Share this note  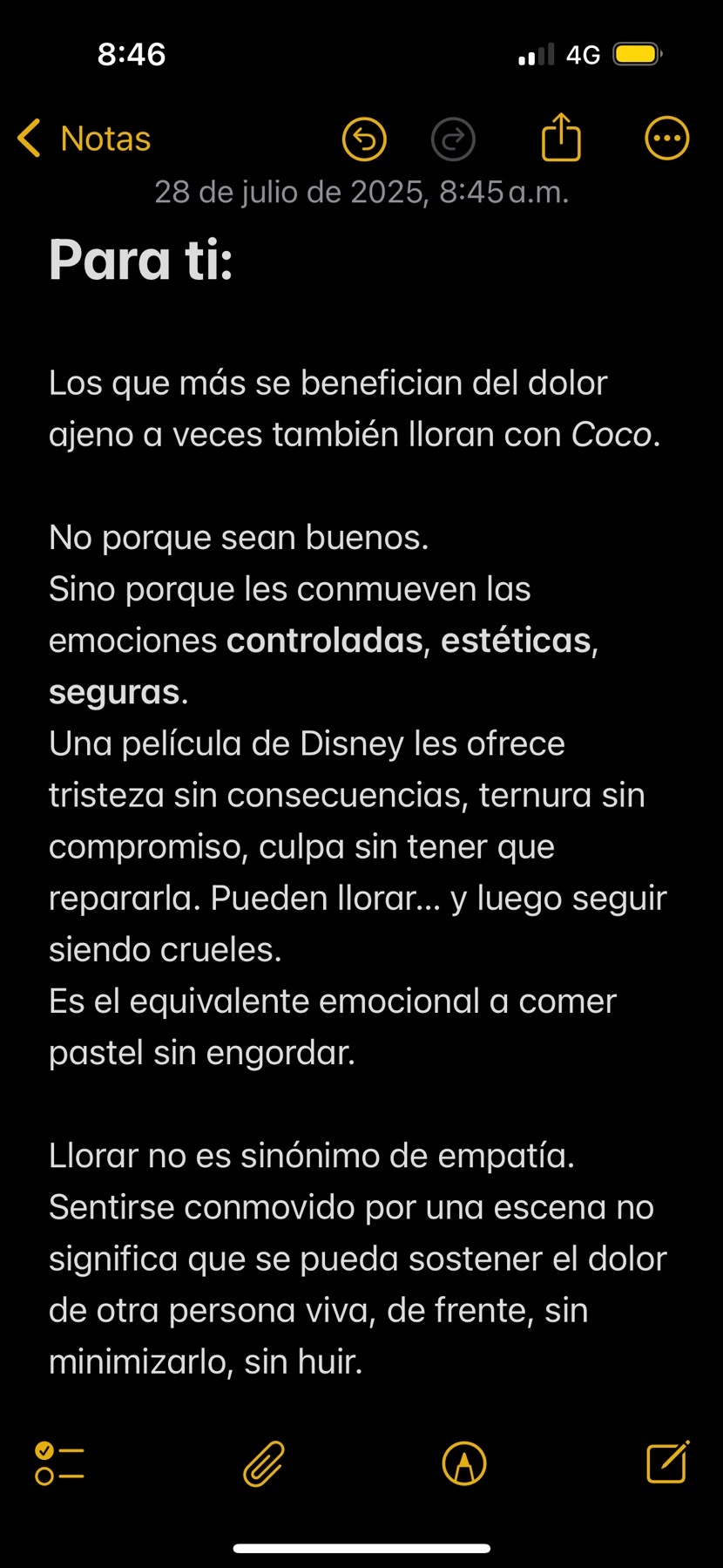tap(561, 137)
